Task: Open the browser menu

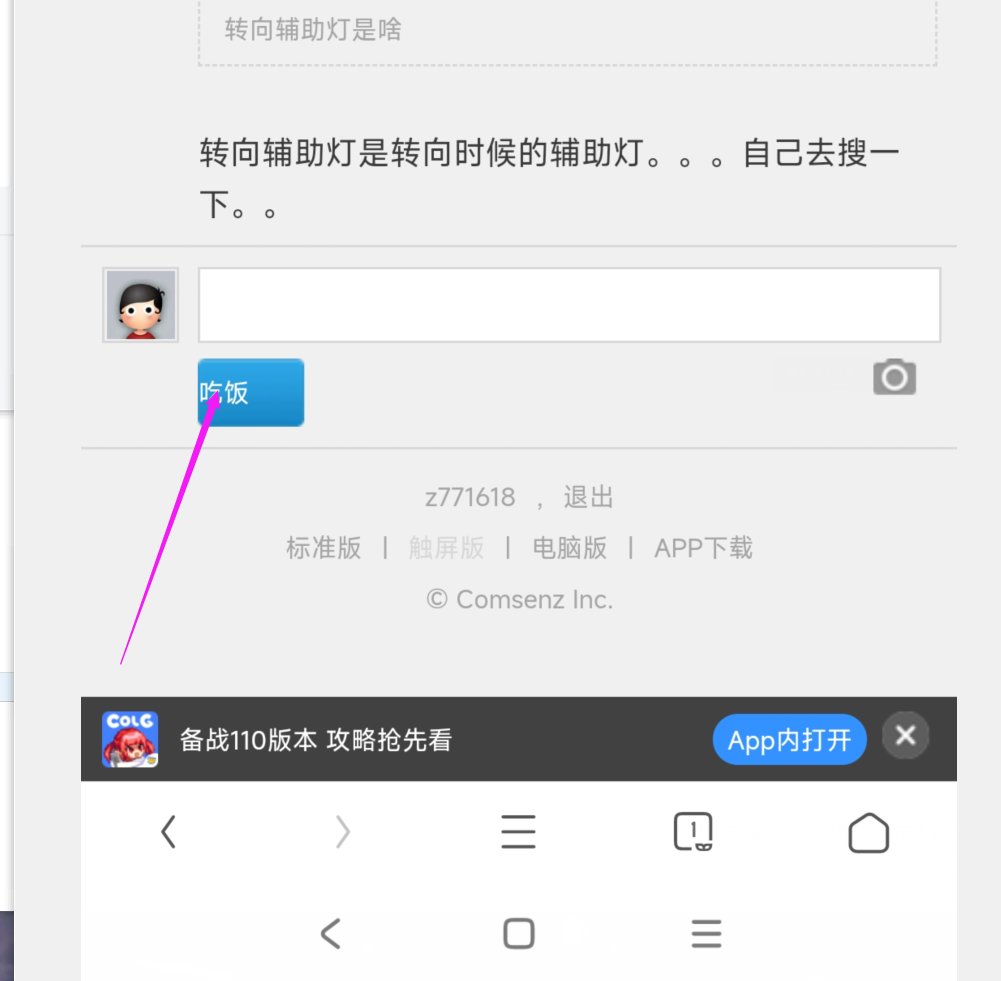Action: 518,832
